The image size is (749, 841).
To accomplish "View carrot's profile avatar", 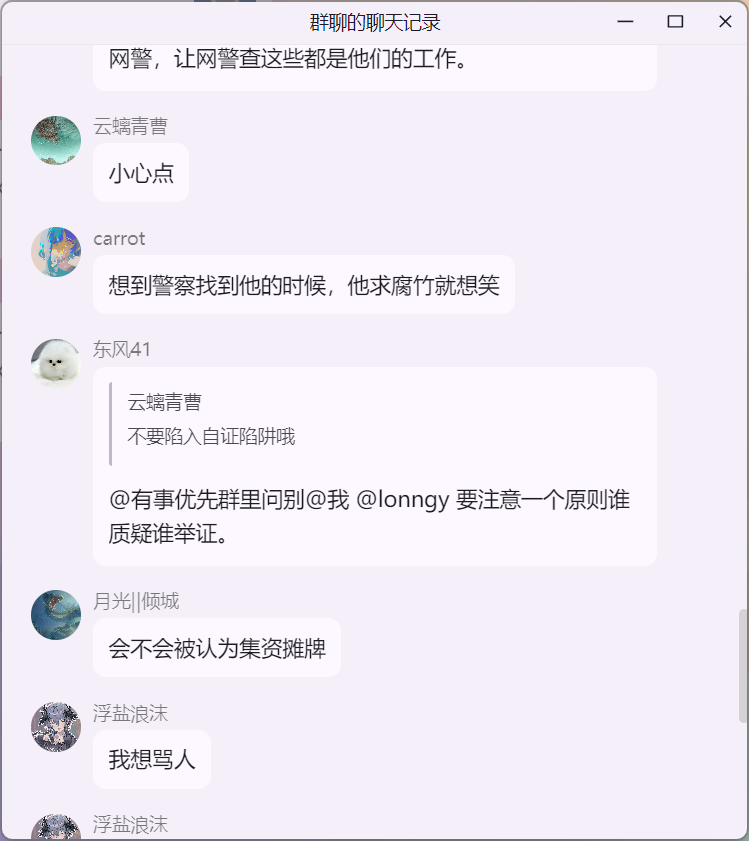I will coord(56,252).
